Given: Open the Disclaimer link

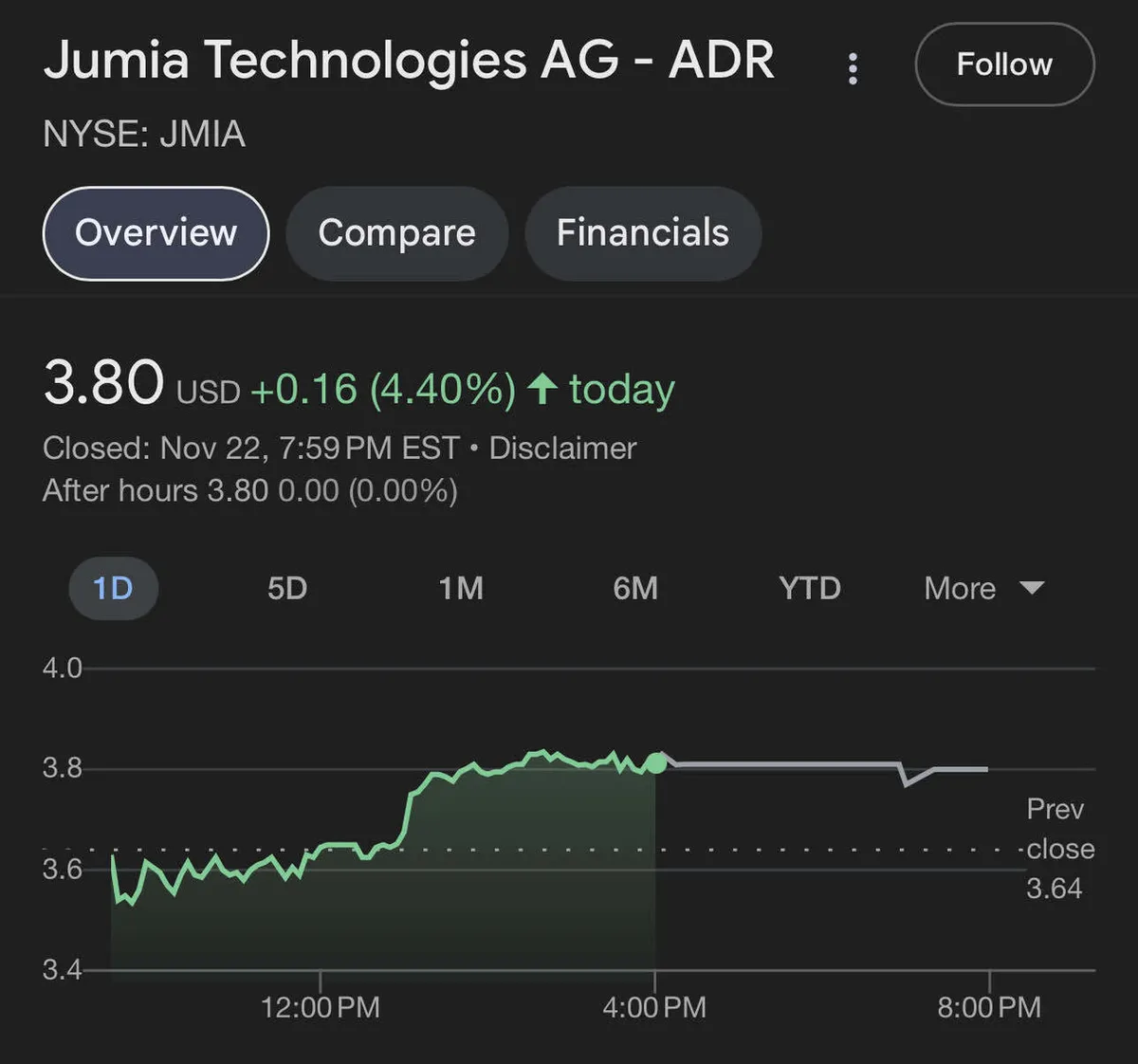Looking at the screenshot, I should [562, 448].
